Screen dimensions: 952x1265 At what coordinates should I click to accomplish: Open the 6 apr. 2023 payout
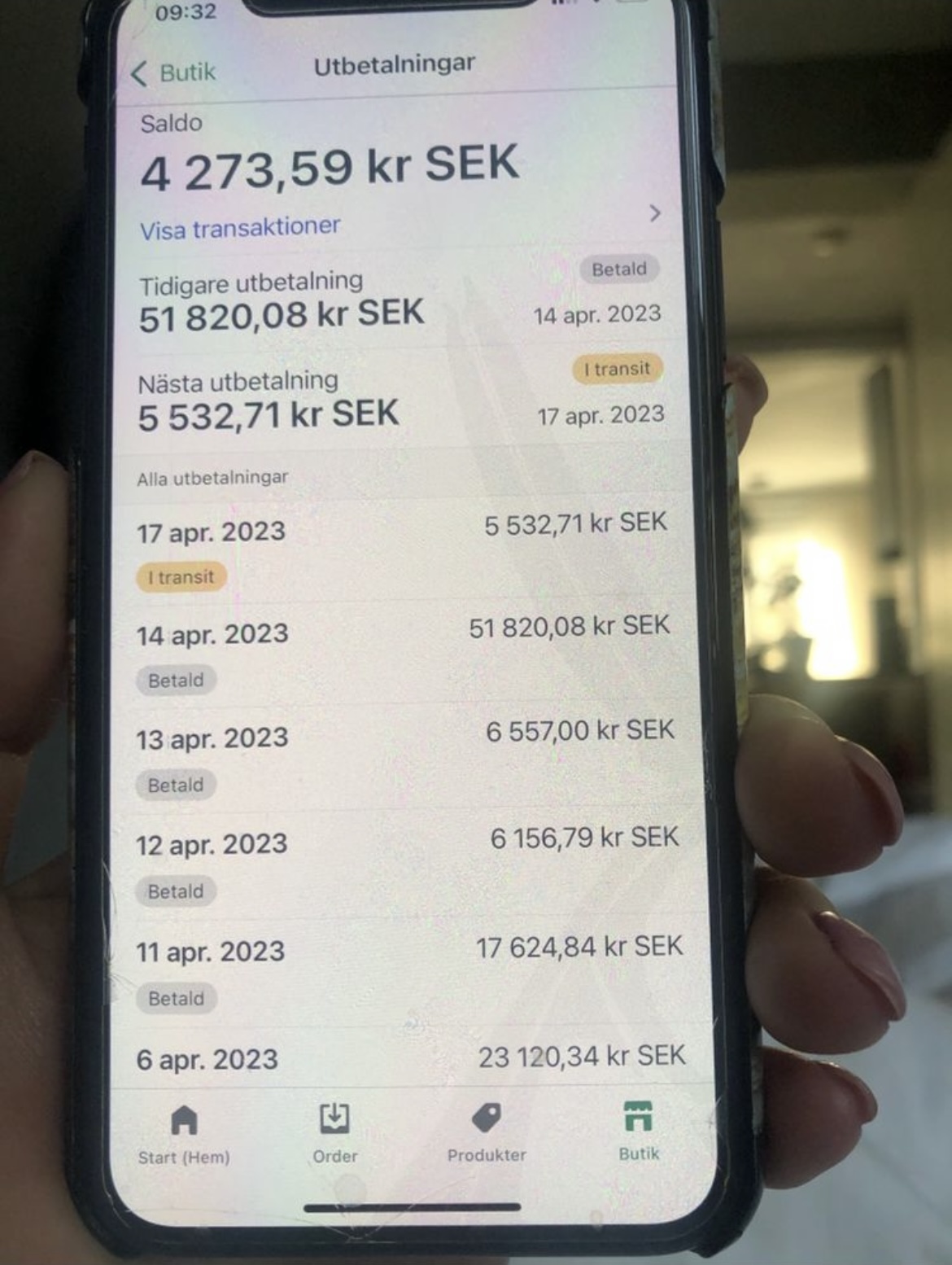point(410,1058)
